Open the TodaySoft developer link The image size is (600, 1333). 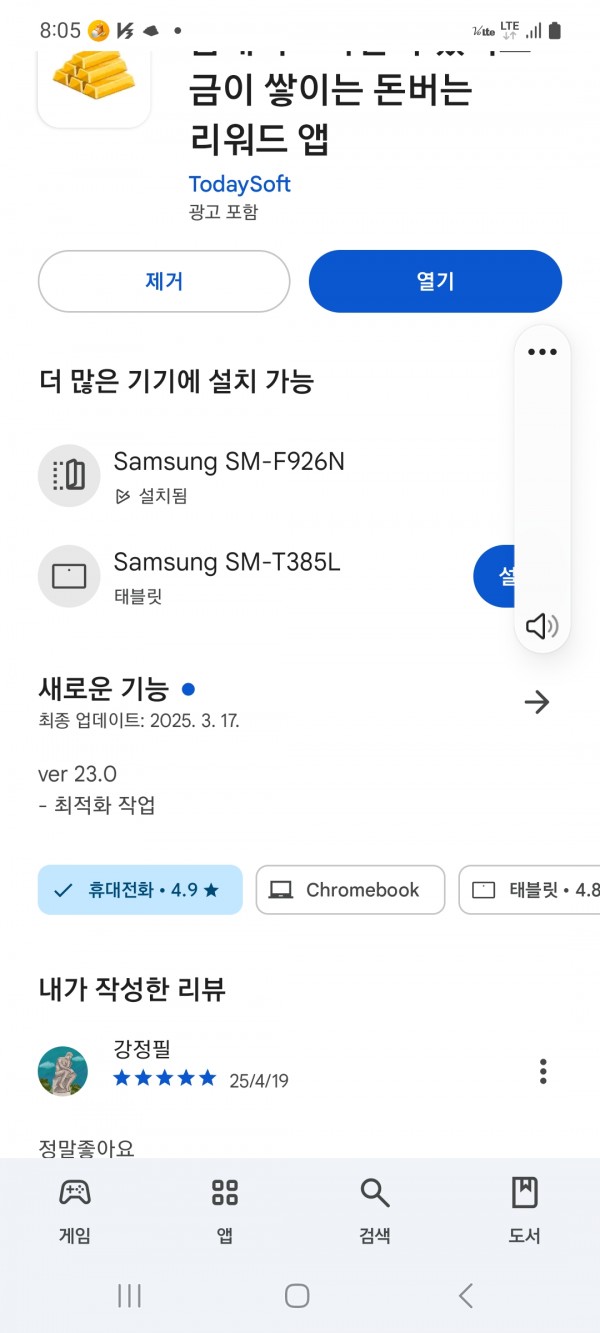[240, 184]
